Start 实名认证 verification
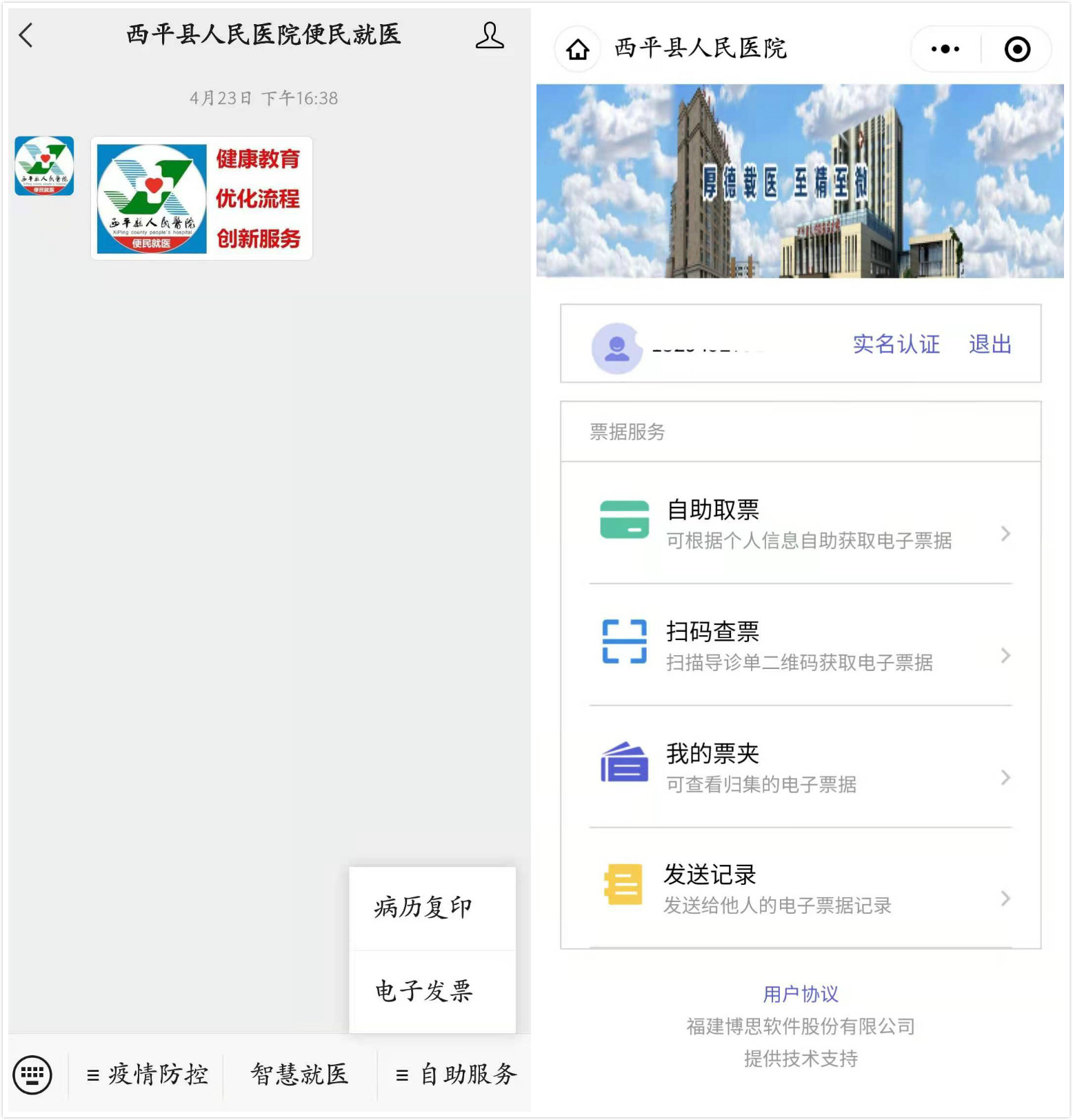This screenshot has width=1073, height=1120. click(x=896, y=344)
